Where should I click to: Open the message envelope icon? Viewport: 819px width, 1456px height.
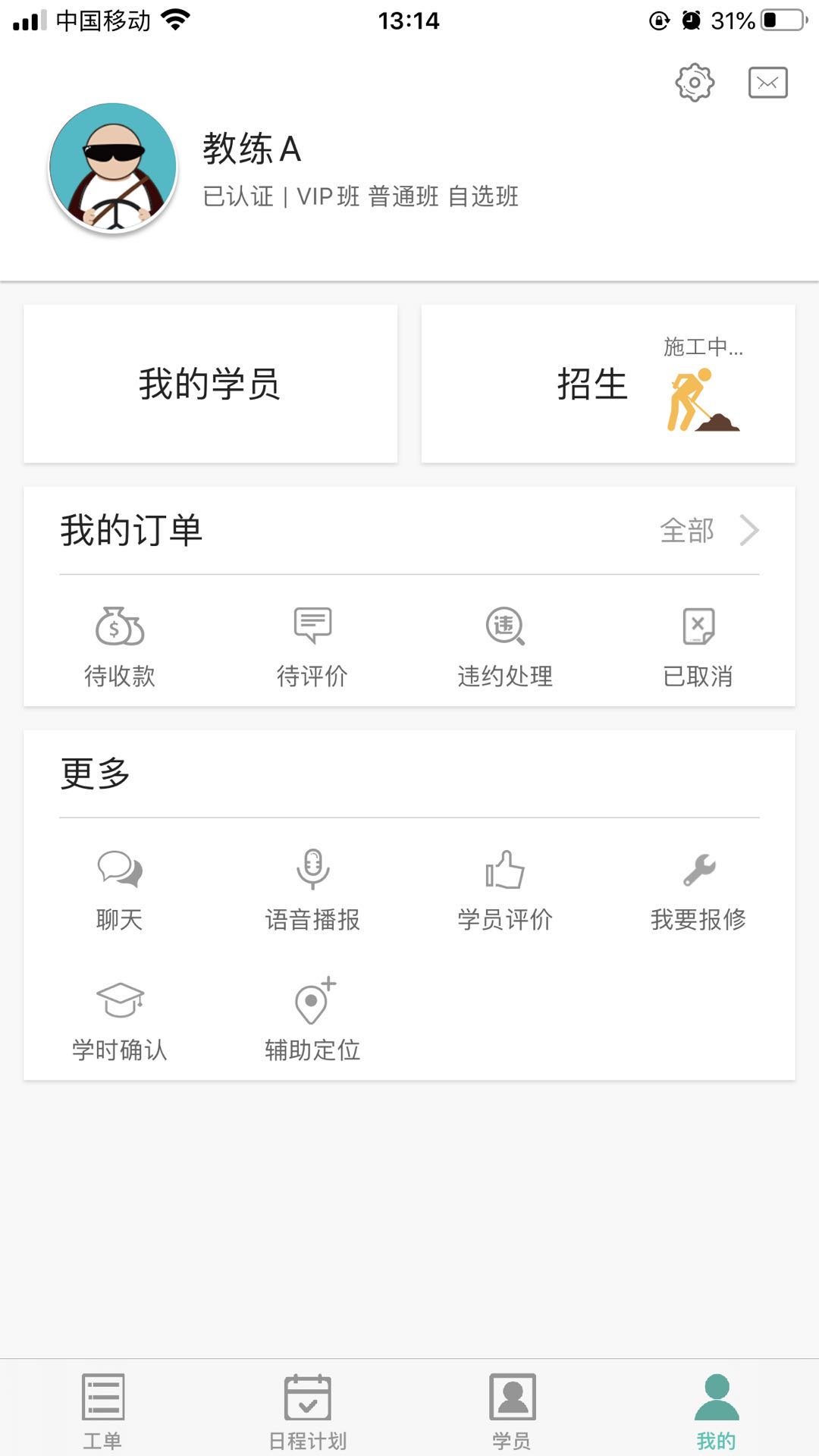pos(768,82)
